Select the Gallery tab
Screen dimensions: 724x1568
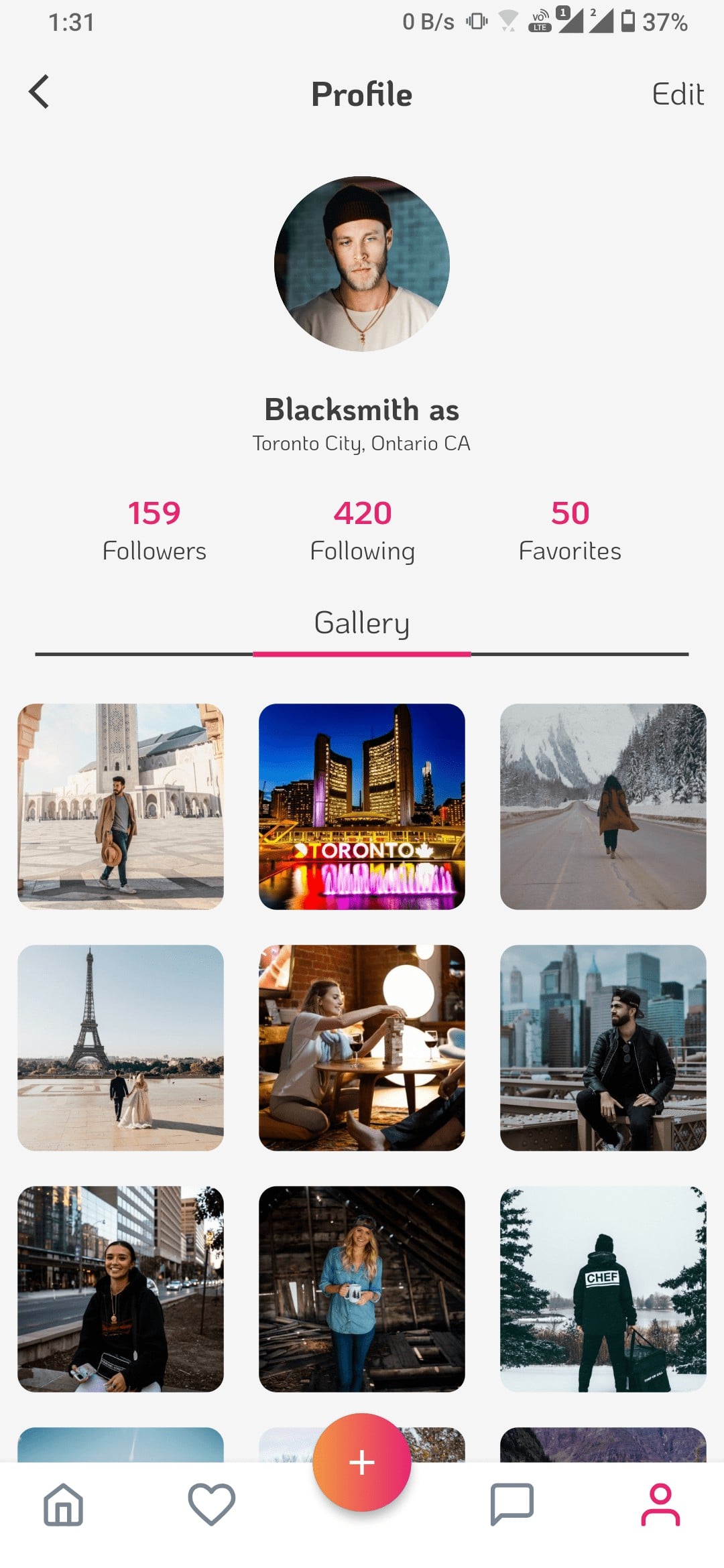point(362,624)
